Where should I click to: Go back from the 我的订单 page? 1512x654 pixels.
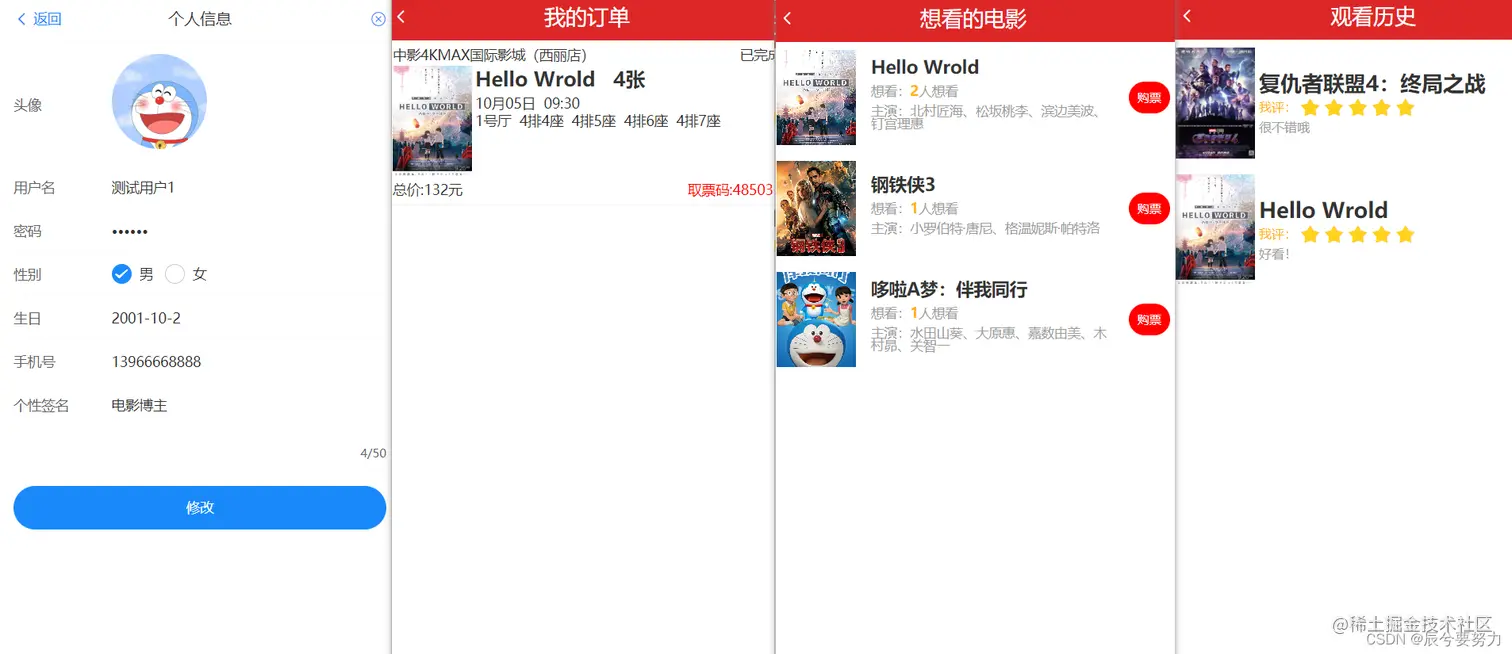point(401,17)
